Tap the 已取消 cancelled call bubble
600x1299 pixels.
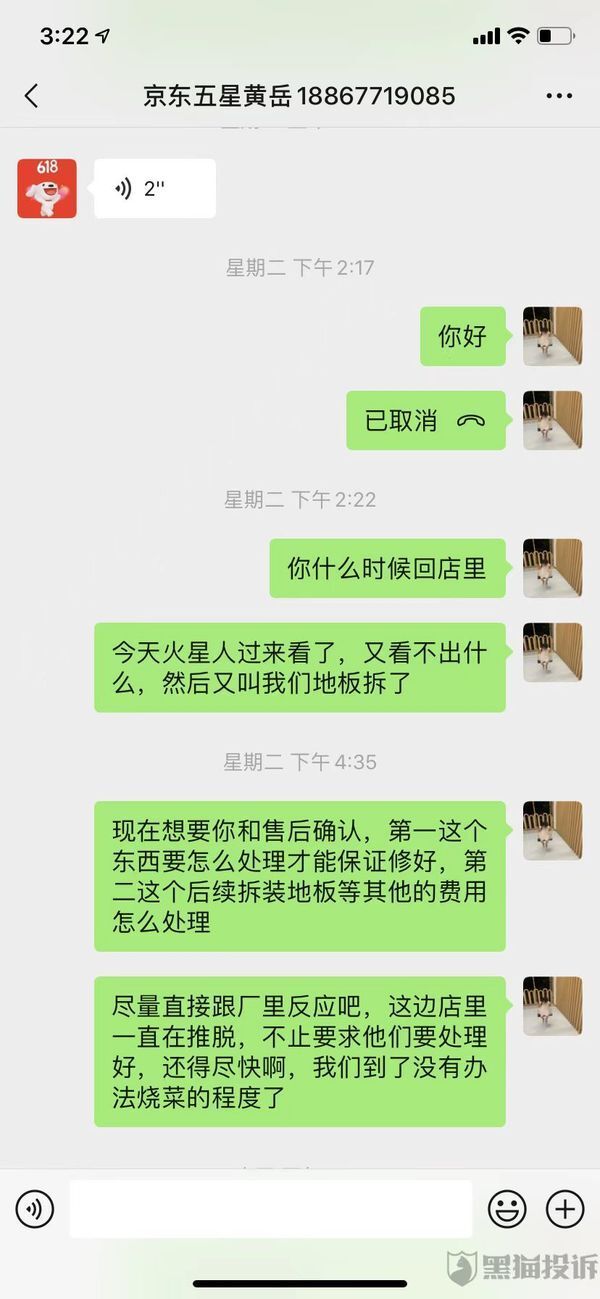426,421
